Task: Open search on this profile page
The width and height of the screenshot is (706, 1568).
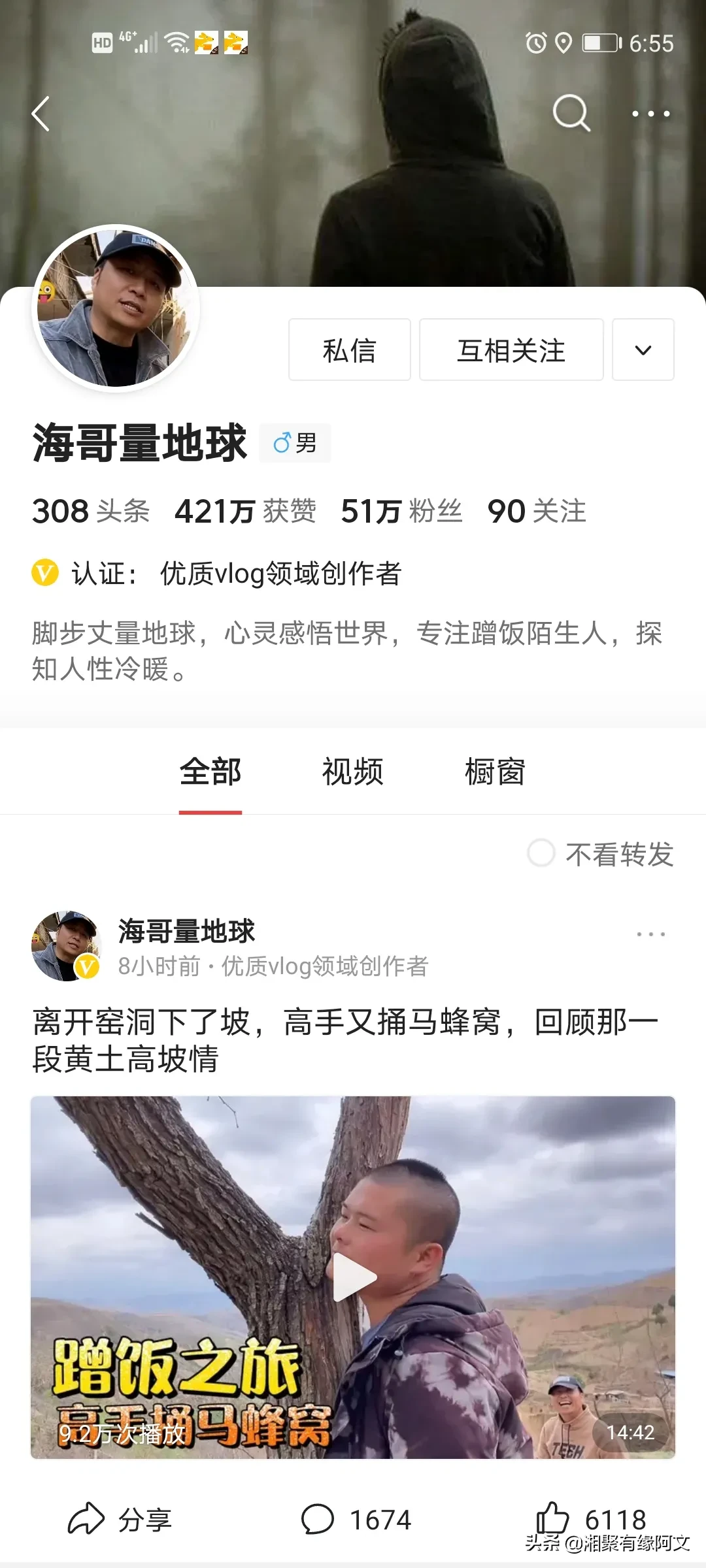Action: click(571, 113)
